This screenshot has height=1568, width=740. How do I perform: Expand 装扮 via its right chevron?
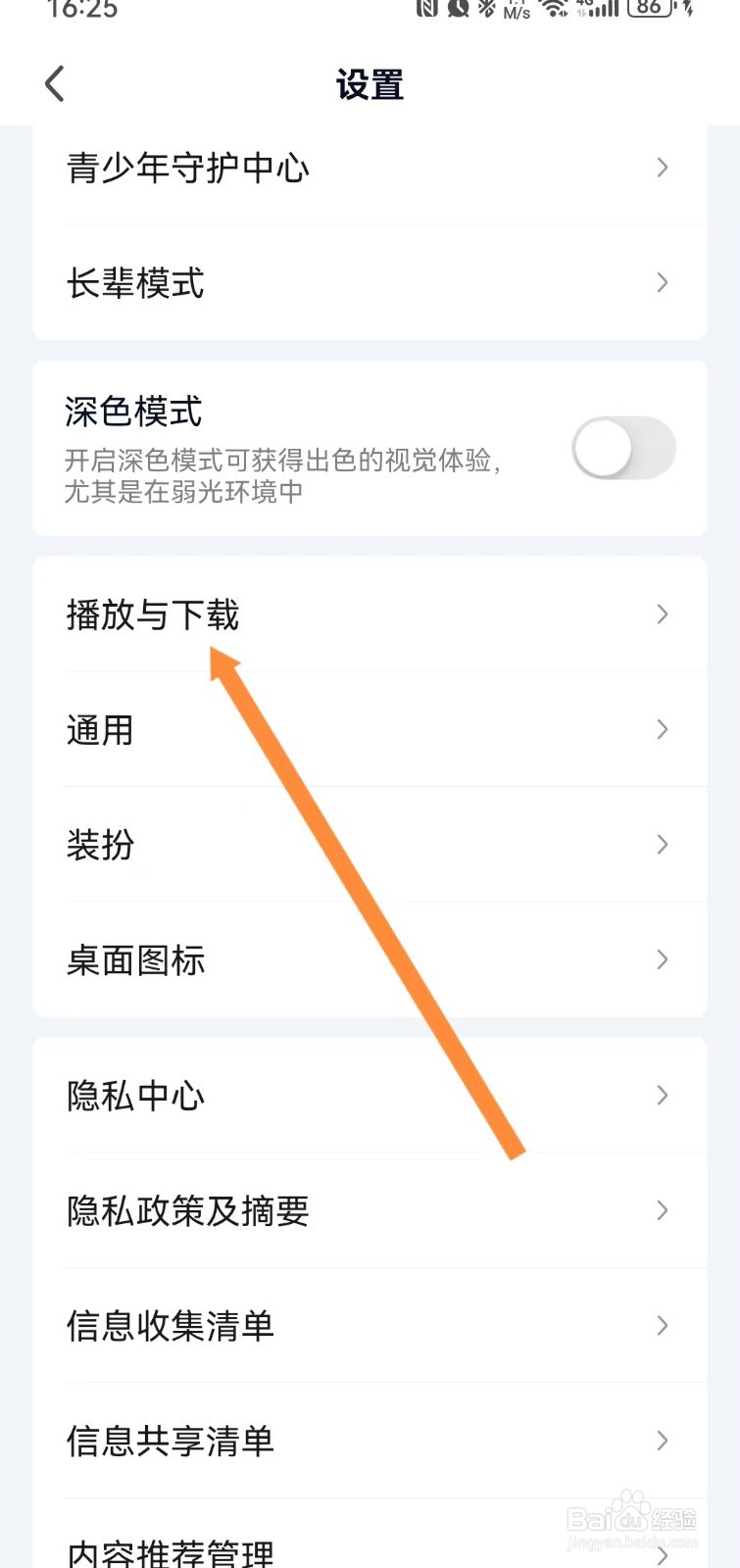point(662,845)
